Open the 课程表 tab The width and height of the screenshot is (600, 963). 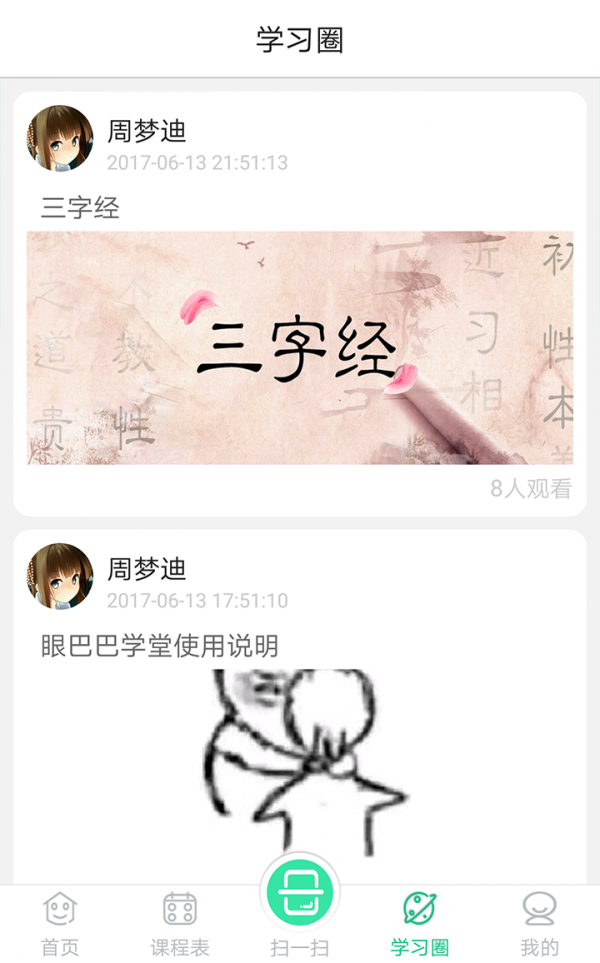point(180,922)
